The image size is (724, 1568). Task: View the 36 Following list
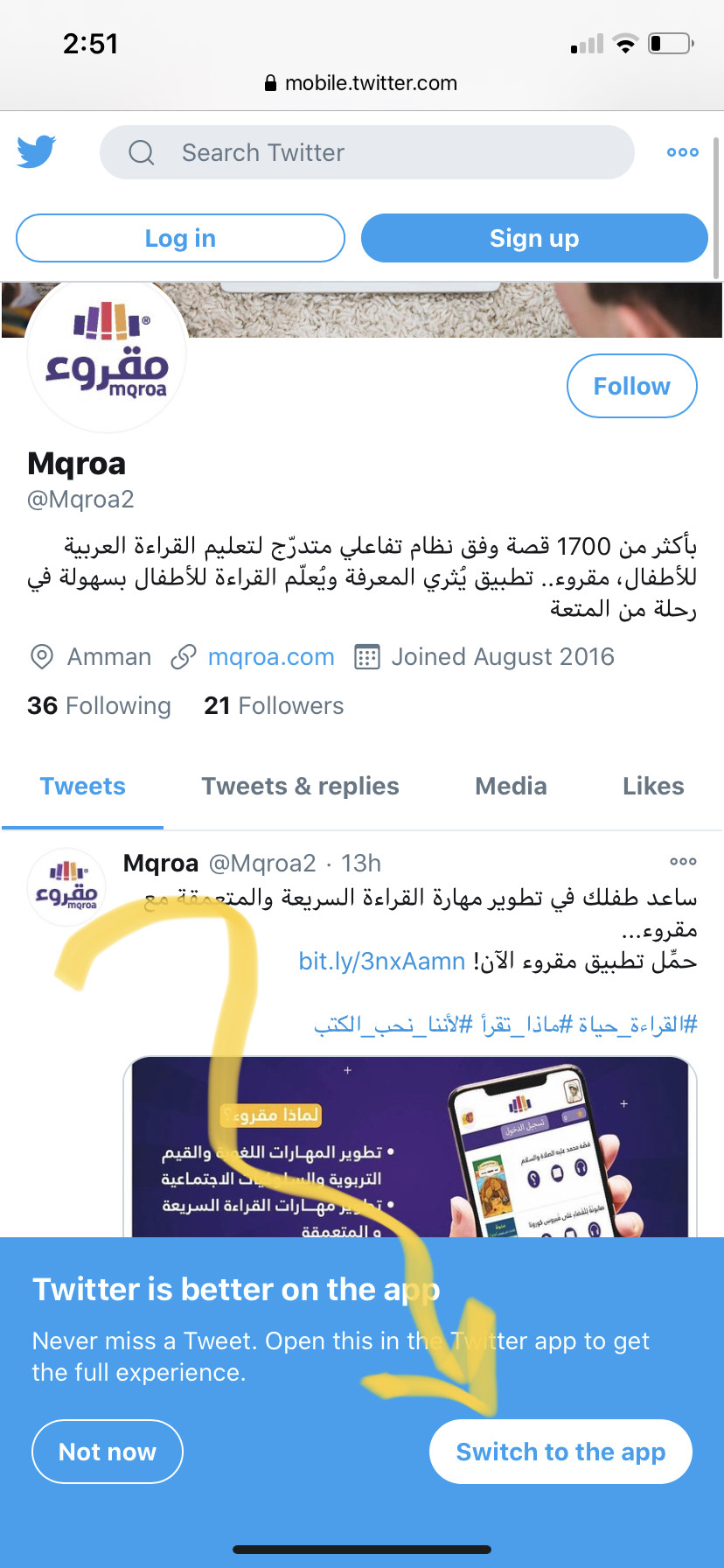click(x=99, y=705)
